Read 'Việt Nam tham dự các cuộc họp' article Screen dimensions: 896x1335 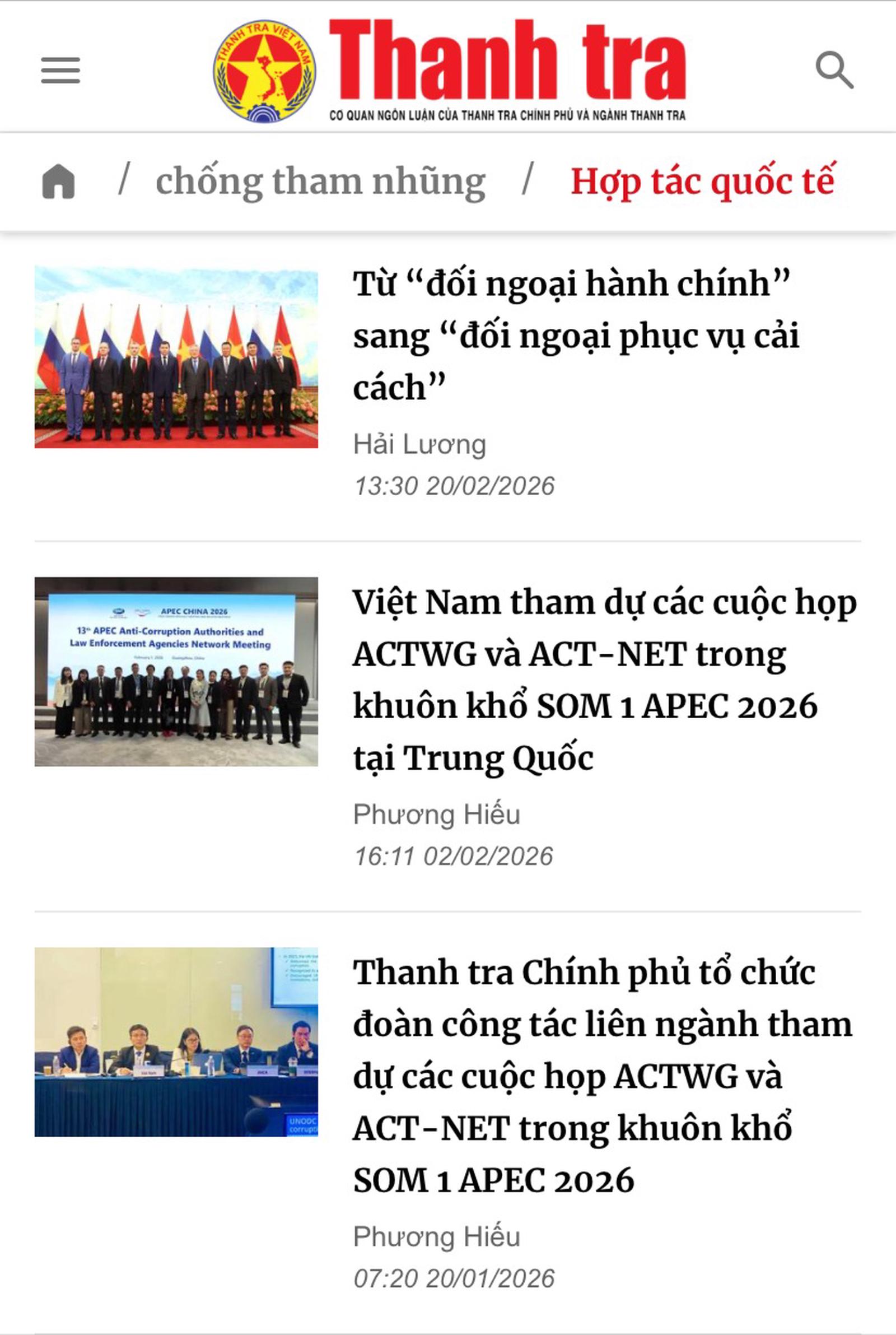pyautogui.click(x=605, y=680)
